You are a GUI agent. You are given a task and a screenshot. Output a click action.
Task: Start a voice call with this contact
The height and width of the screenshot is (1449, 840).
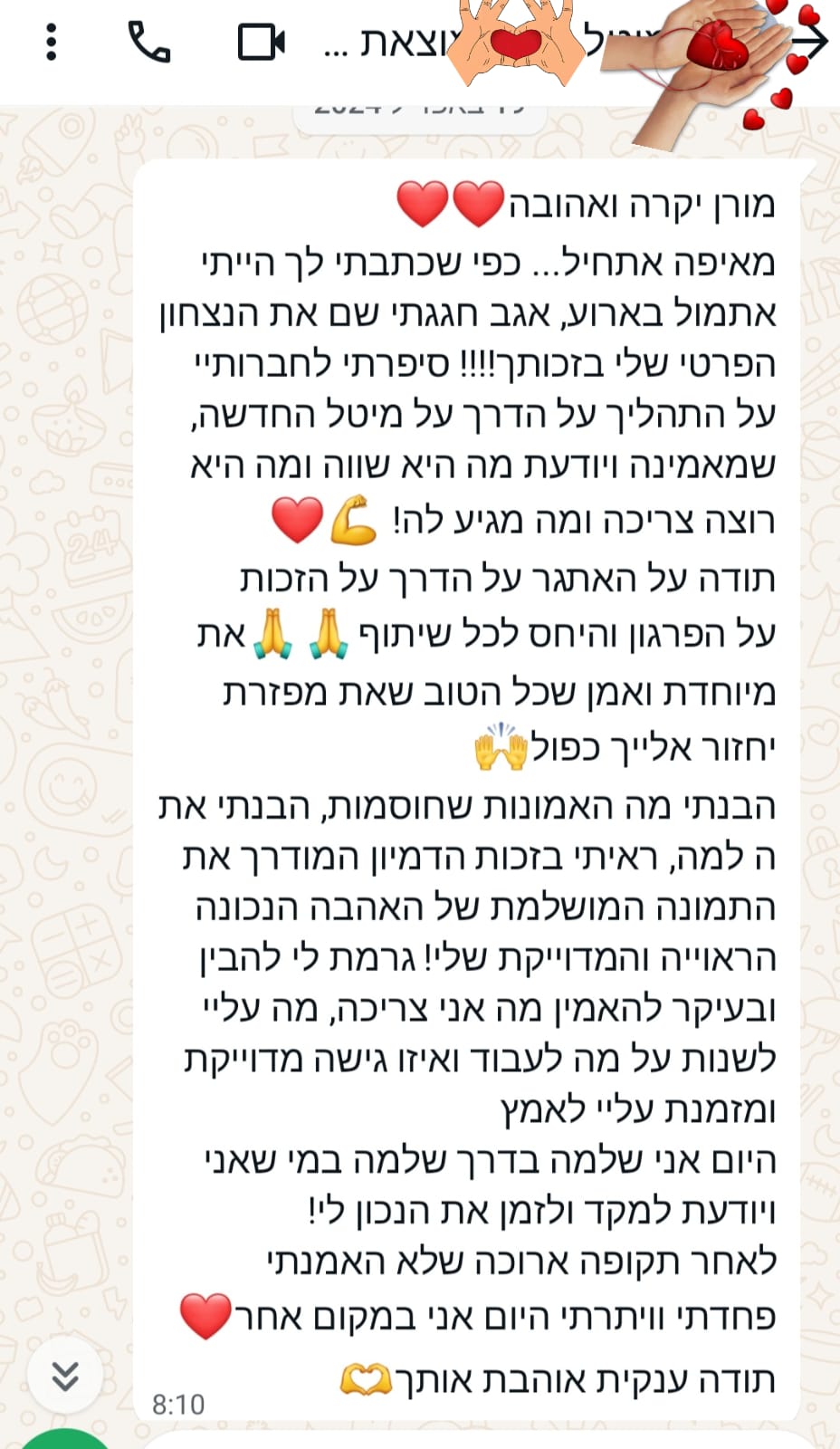tap(149, 43)
